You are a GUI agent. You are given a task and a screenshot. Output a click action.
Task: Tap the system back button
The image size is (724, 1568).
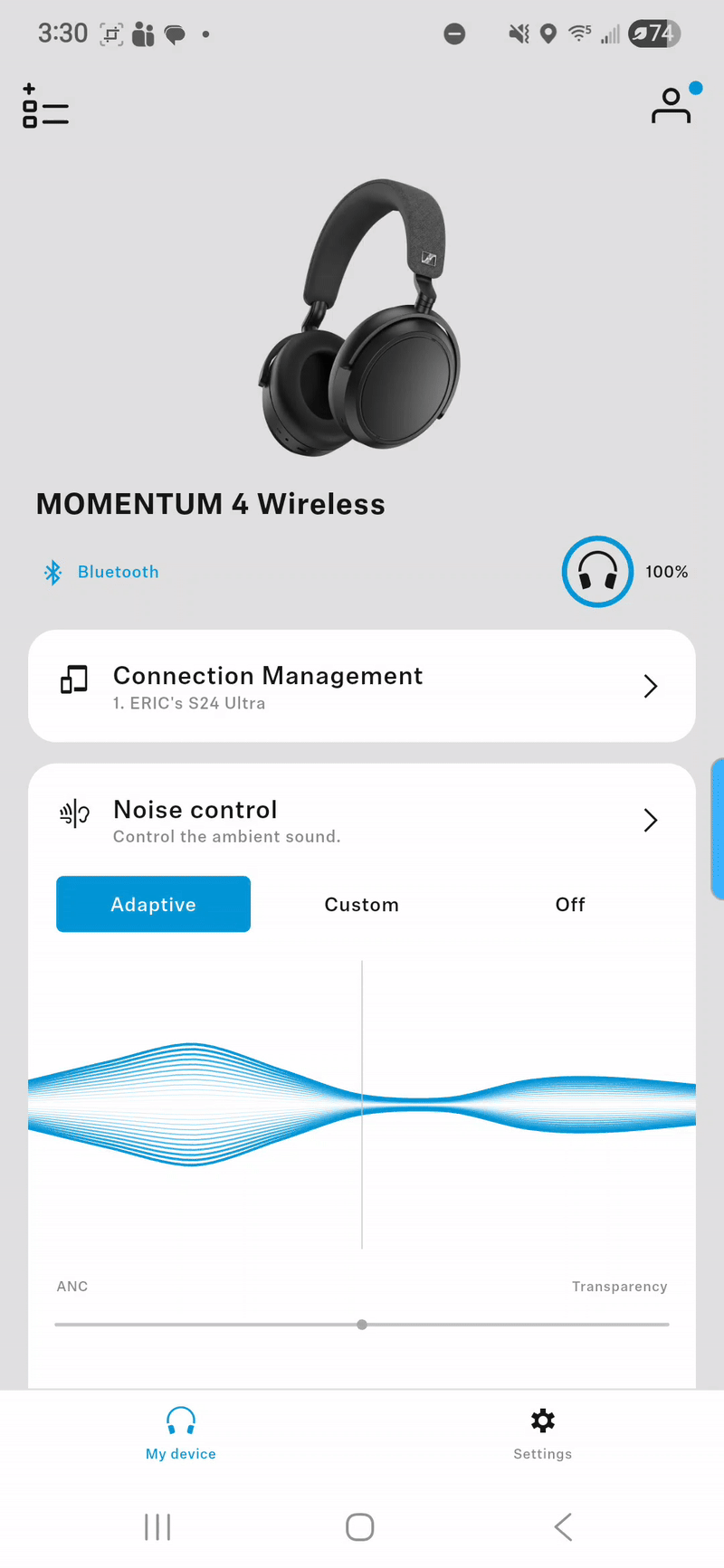click(x=563, y=1527)
